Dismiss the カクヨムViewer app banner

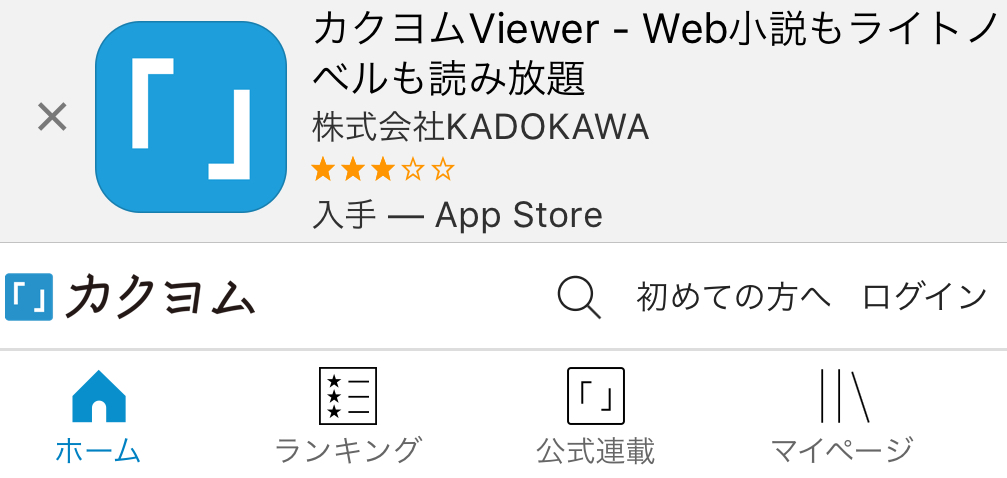pos(51,118)
